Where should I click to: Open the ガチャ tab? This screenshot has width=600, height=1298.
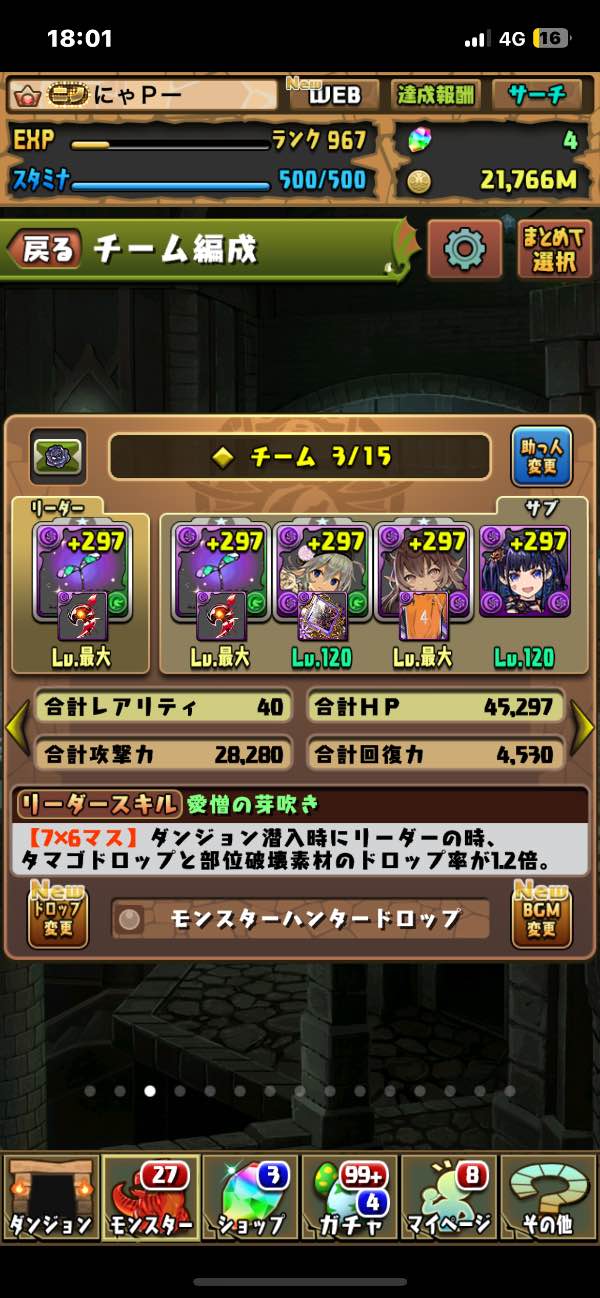coord(349,1197)
